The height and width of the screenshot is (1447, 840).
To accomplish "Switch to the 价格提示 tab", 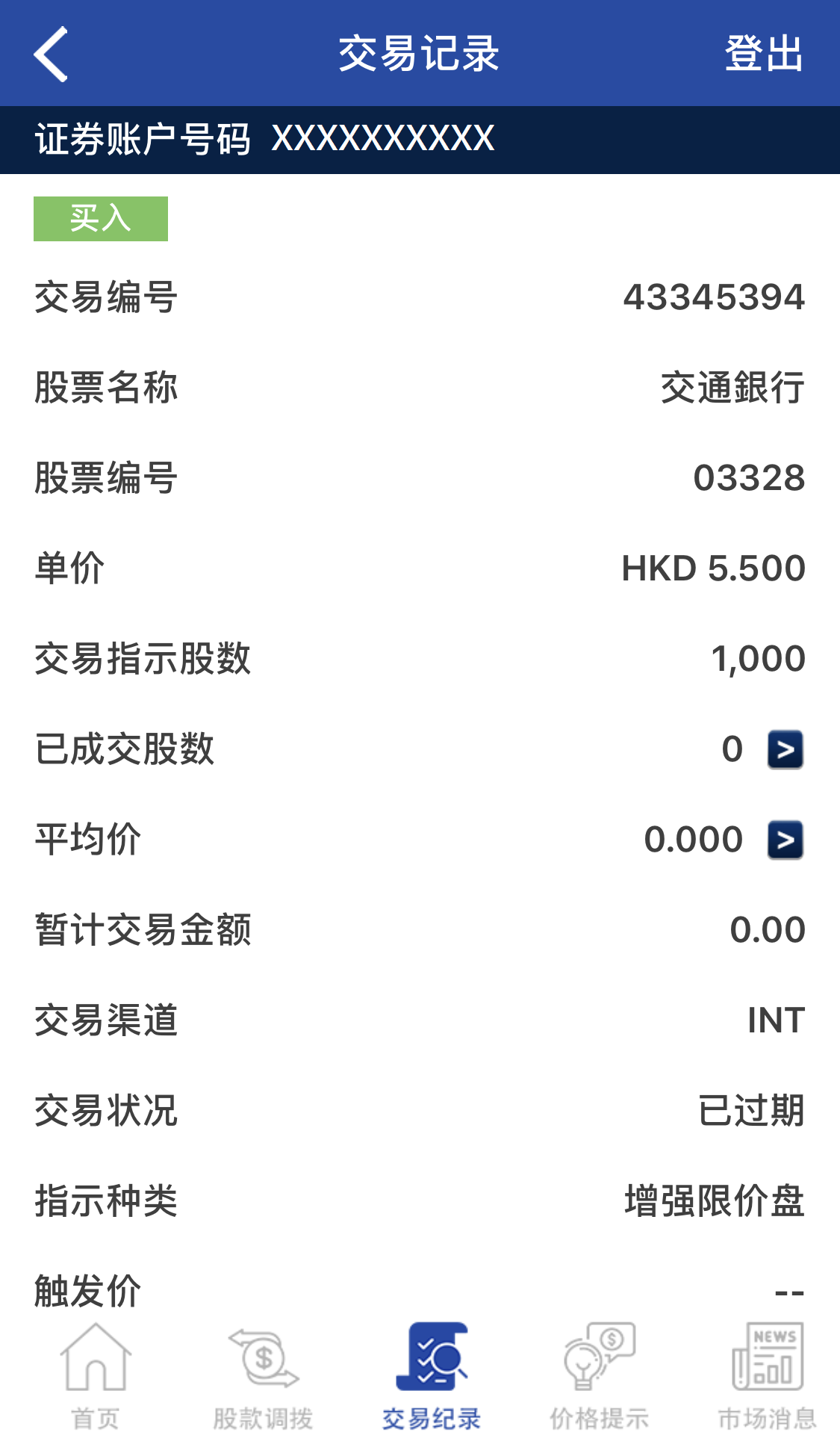I will click(x=599, y=1376).
